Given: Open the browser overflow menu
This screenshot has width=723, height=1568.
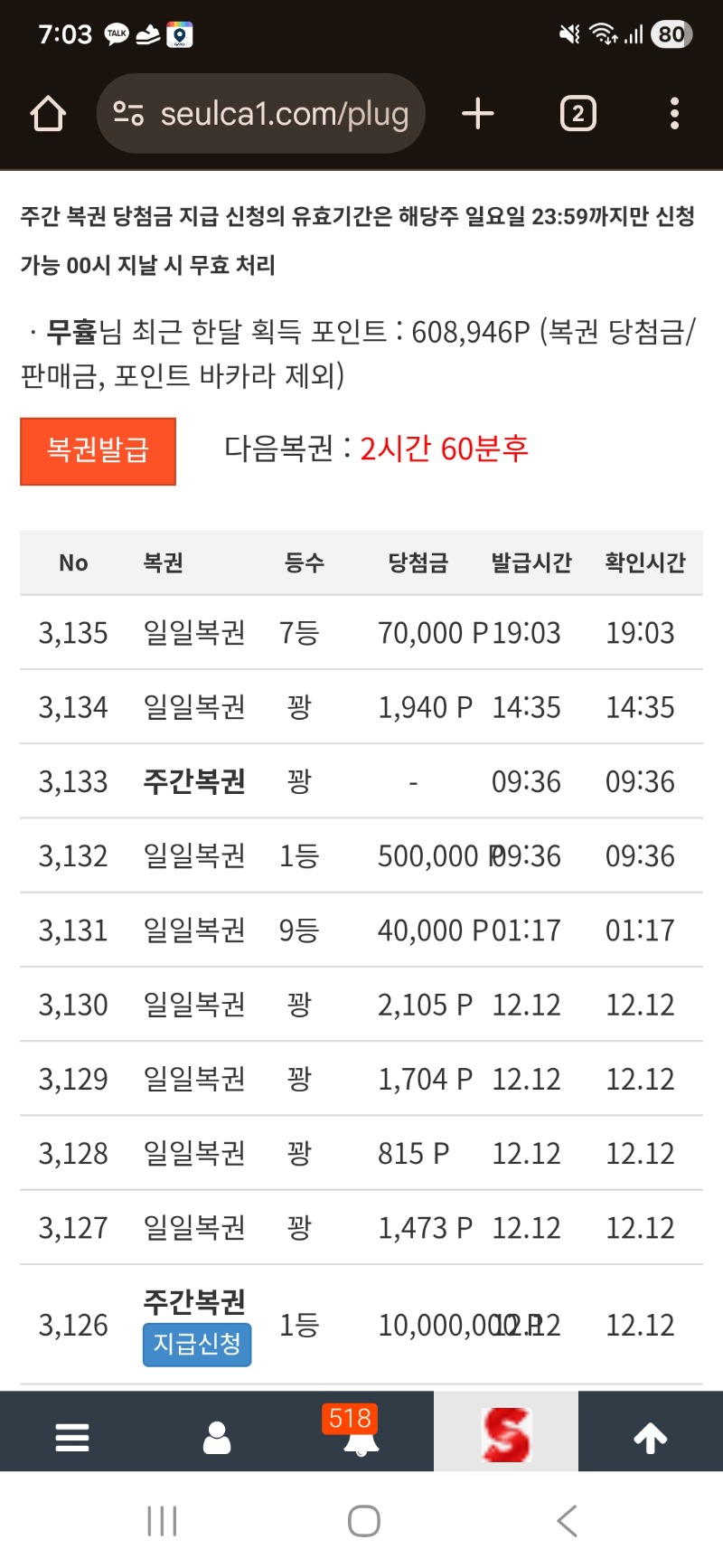Looking at the screenshot, I should click(x=674, y=114).
